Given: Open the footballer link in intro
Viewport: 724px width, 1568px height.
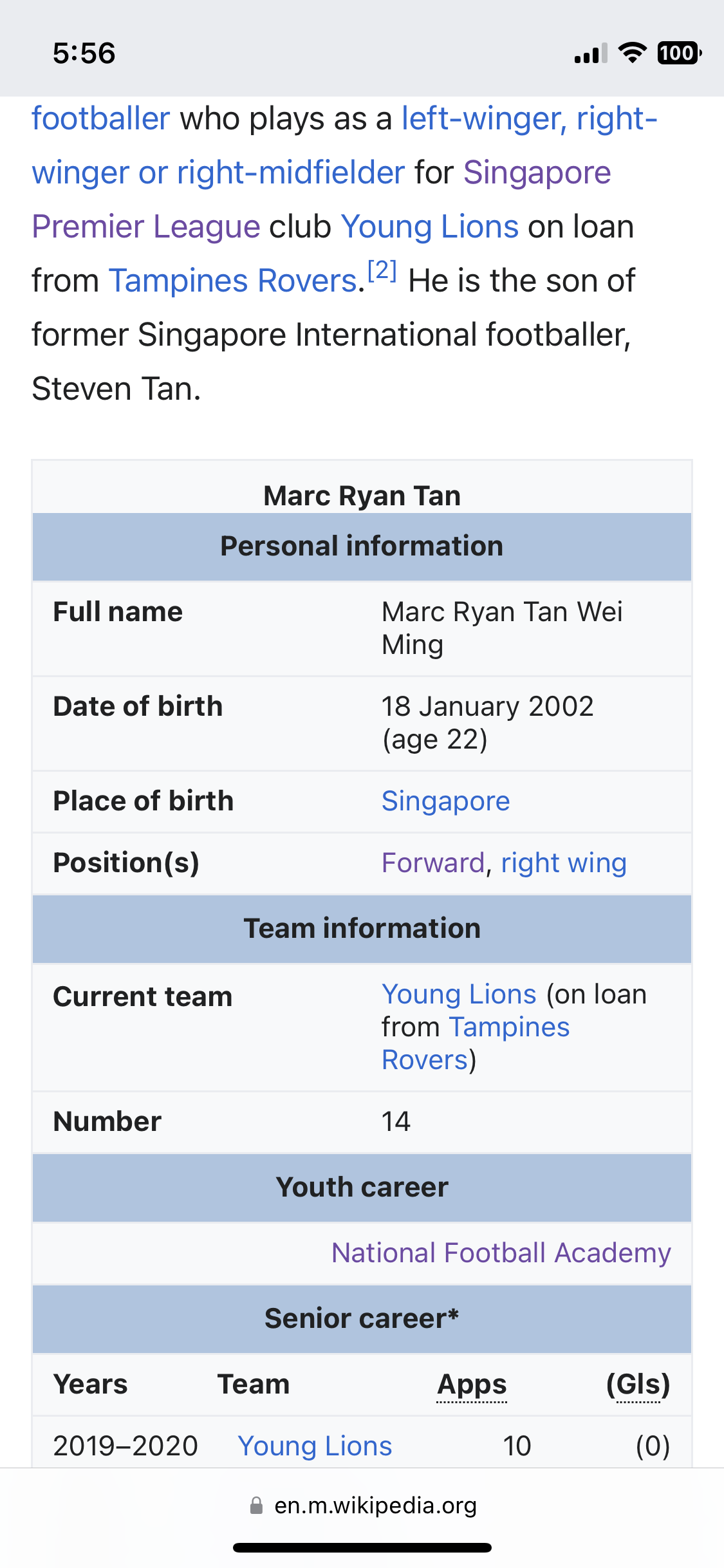Looking at the screenshot, I should tap(101, 119).
